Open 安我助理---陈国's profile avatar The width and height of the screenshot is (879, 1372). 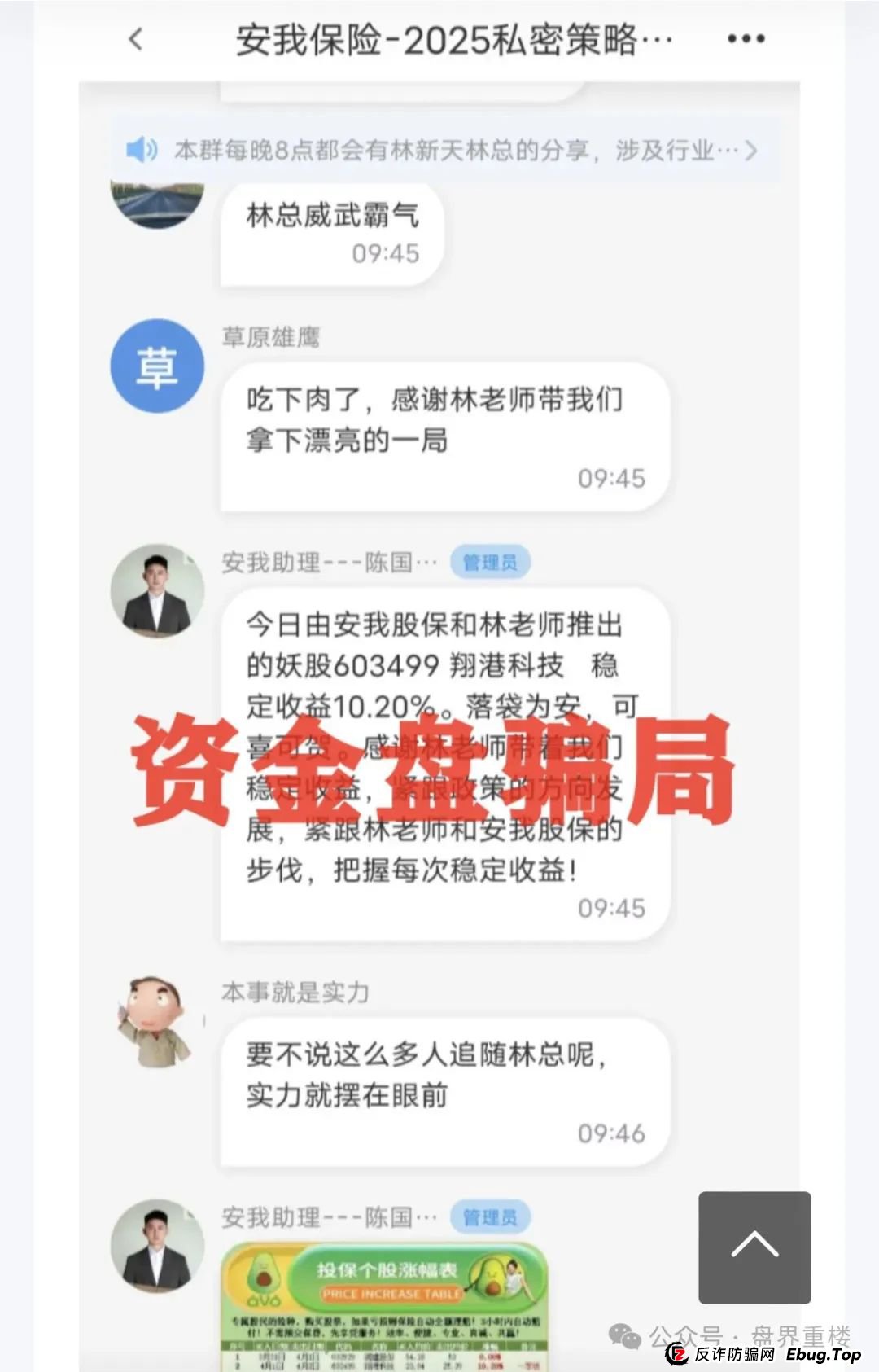(157, 592)
